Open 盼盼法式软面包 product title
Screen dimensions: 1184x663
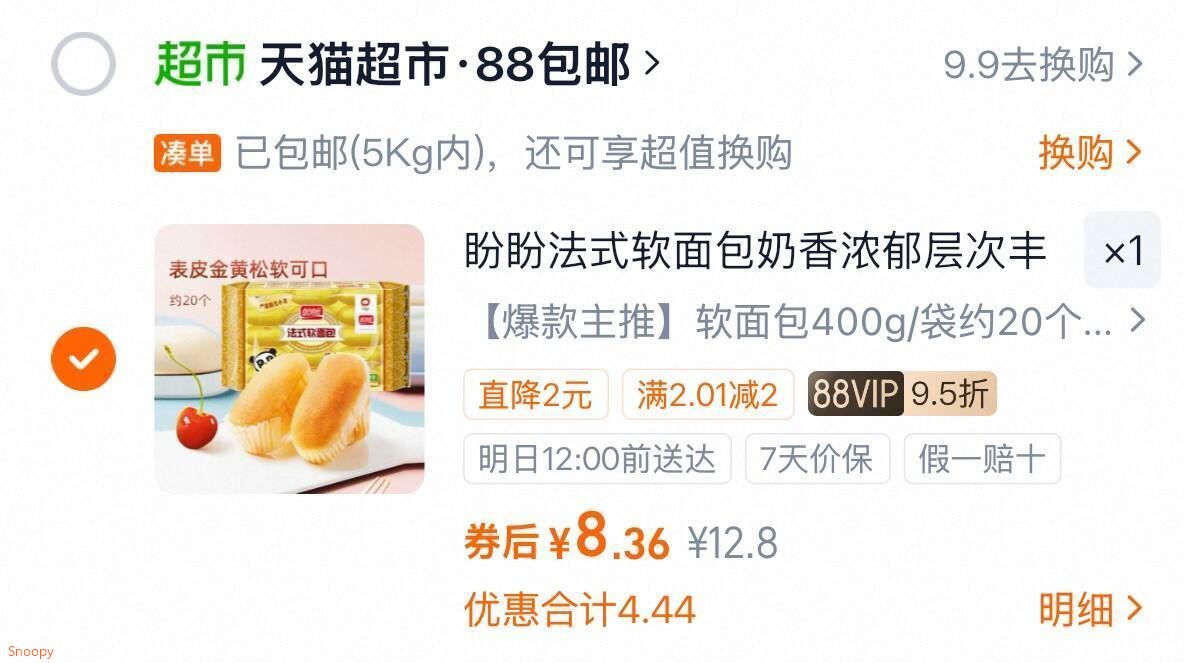[x=755, y=251]
